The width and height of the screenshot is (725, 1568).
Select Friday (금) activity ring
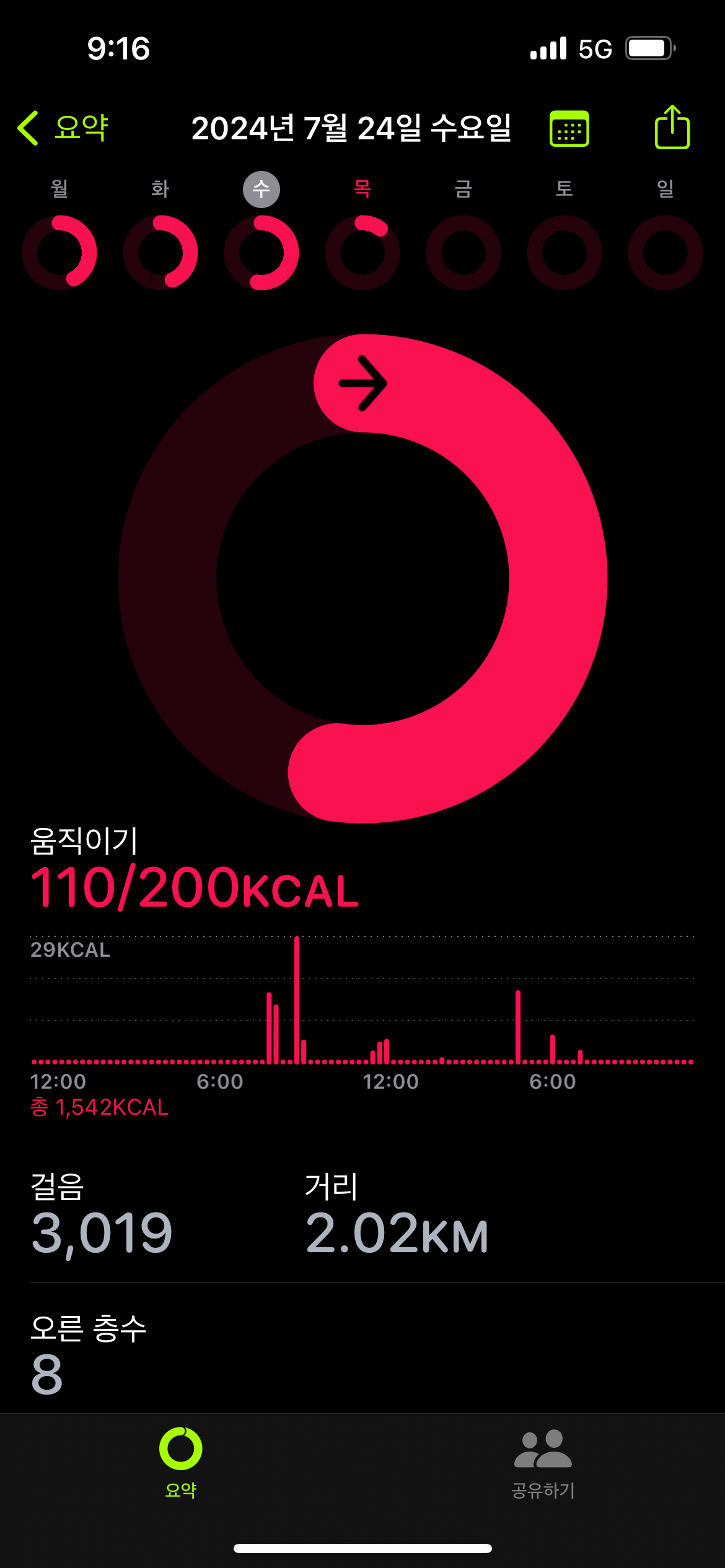[x=464, y=252]
